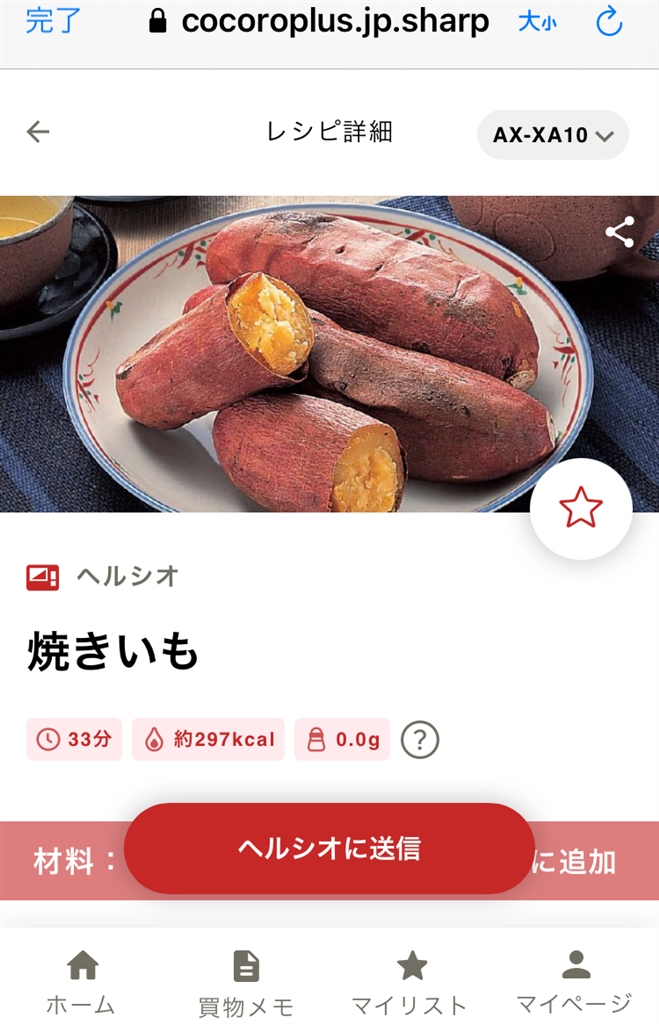Send recipe with ヘルシオに送信 button
659x1024 pixels.
point(329,849)
